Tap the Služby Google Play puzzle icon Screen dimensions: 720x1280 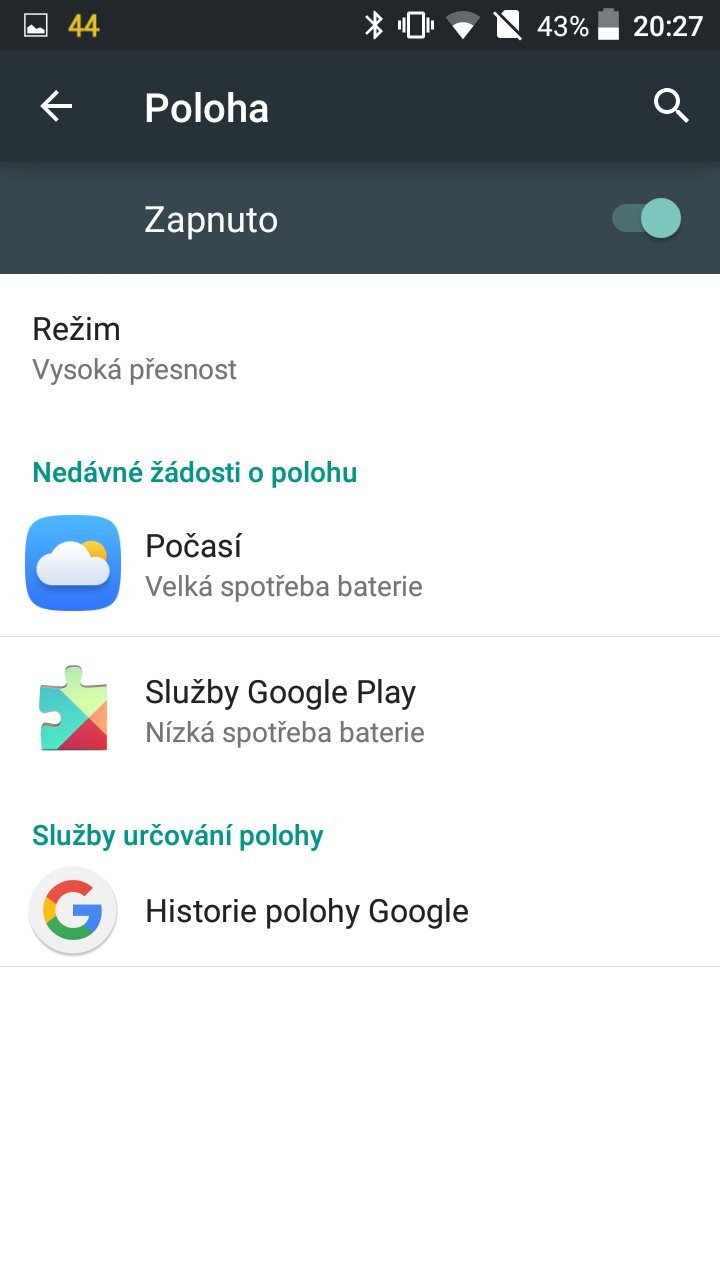point(73,708)
